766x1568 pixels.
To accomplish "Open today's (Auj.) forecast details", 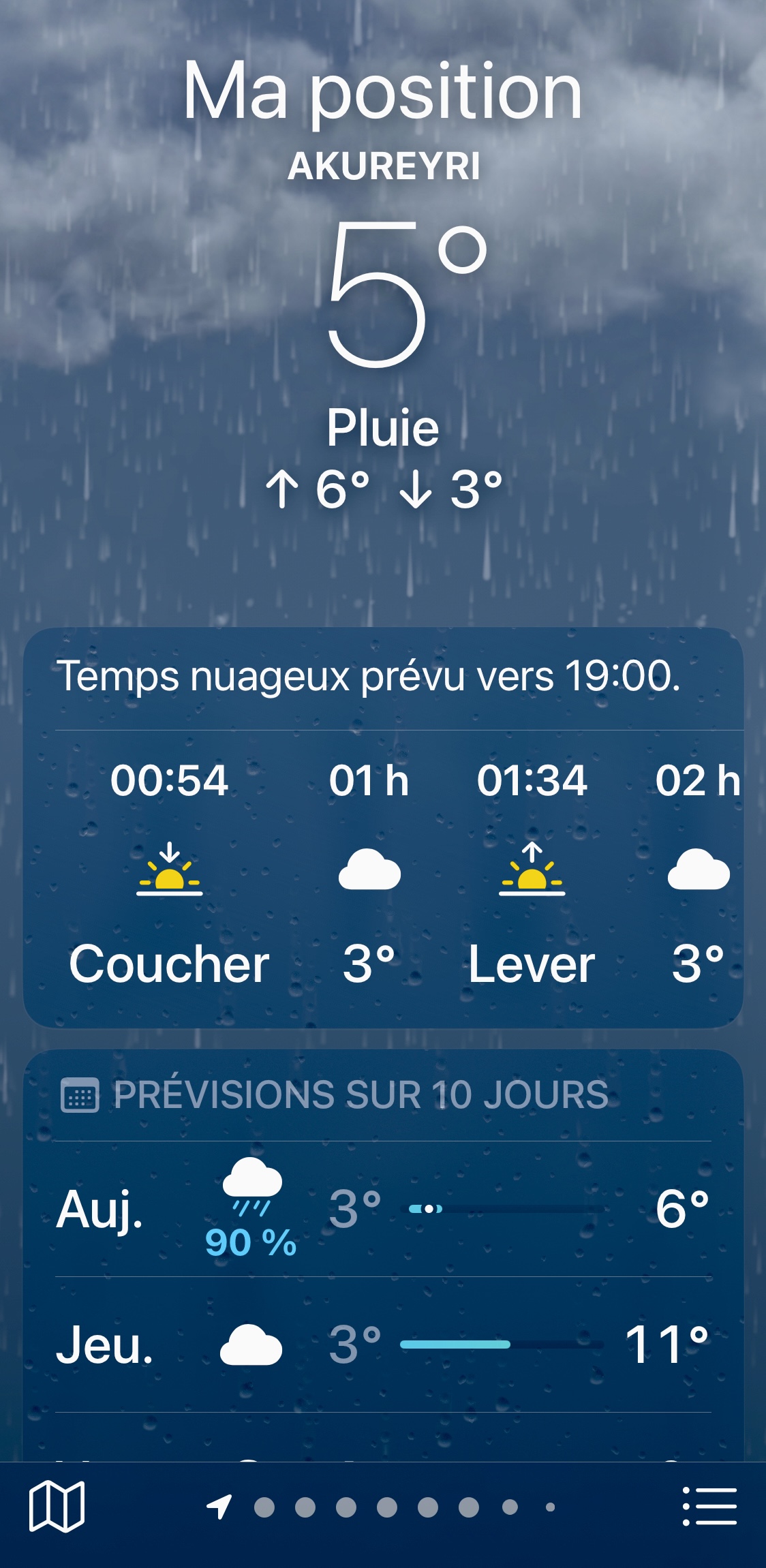I will point(383,1210).
